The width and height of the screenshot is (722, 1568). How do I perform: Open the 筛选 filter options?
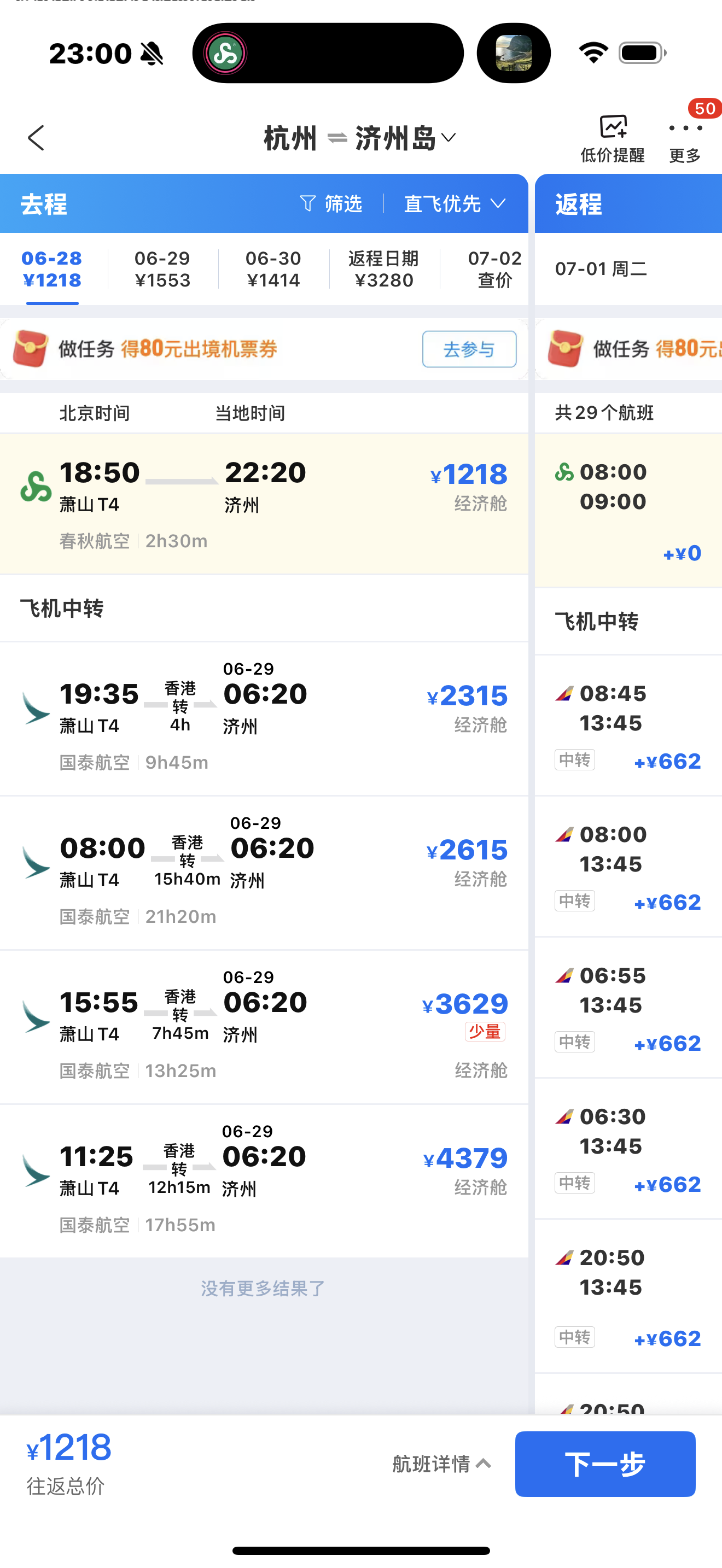331,203
